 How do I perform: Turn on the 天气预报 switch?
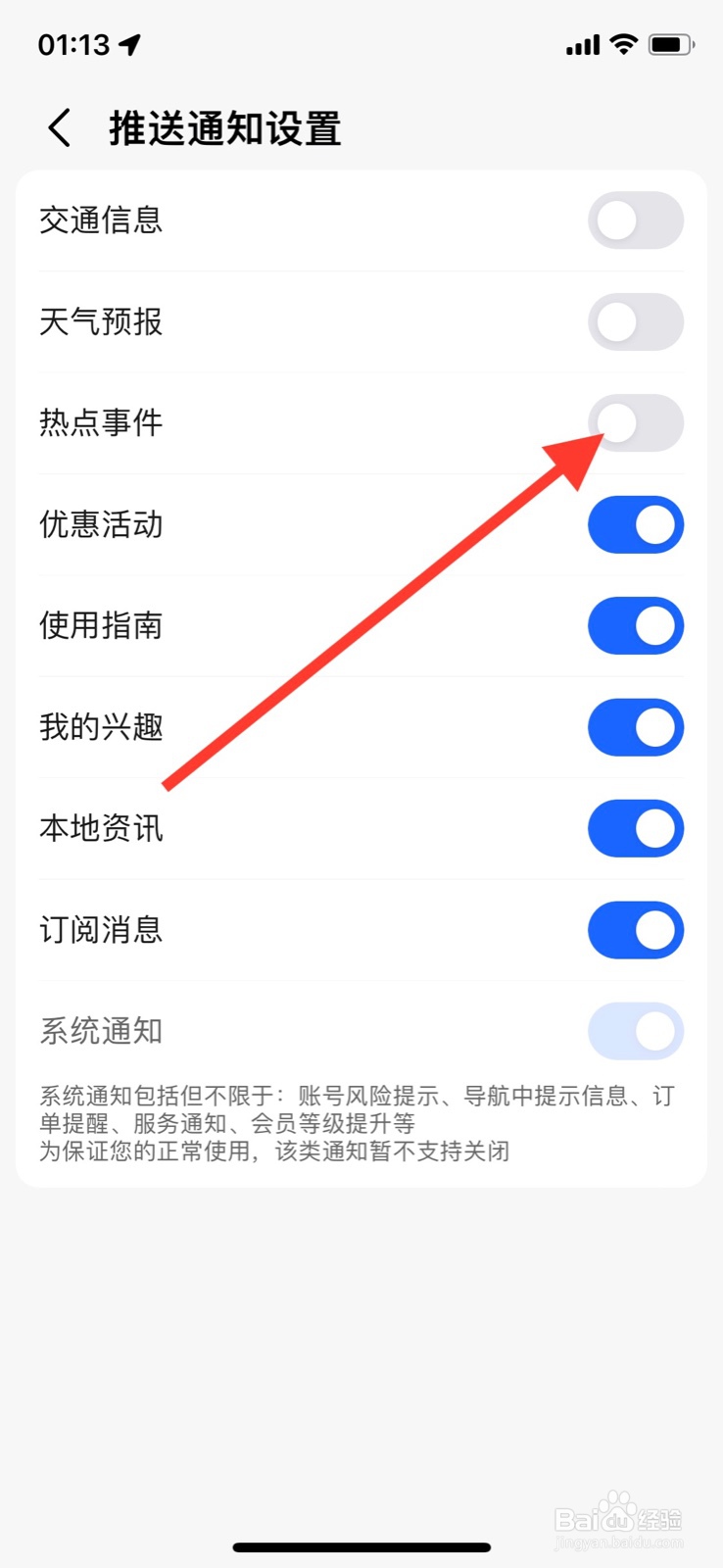[x=635, y=321]
